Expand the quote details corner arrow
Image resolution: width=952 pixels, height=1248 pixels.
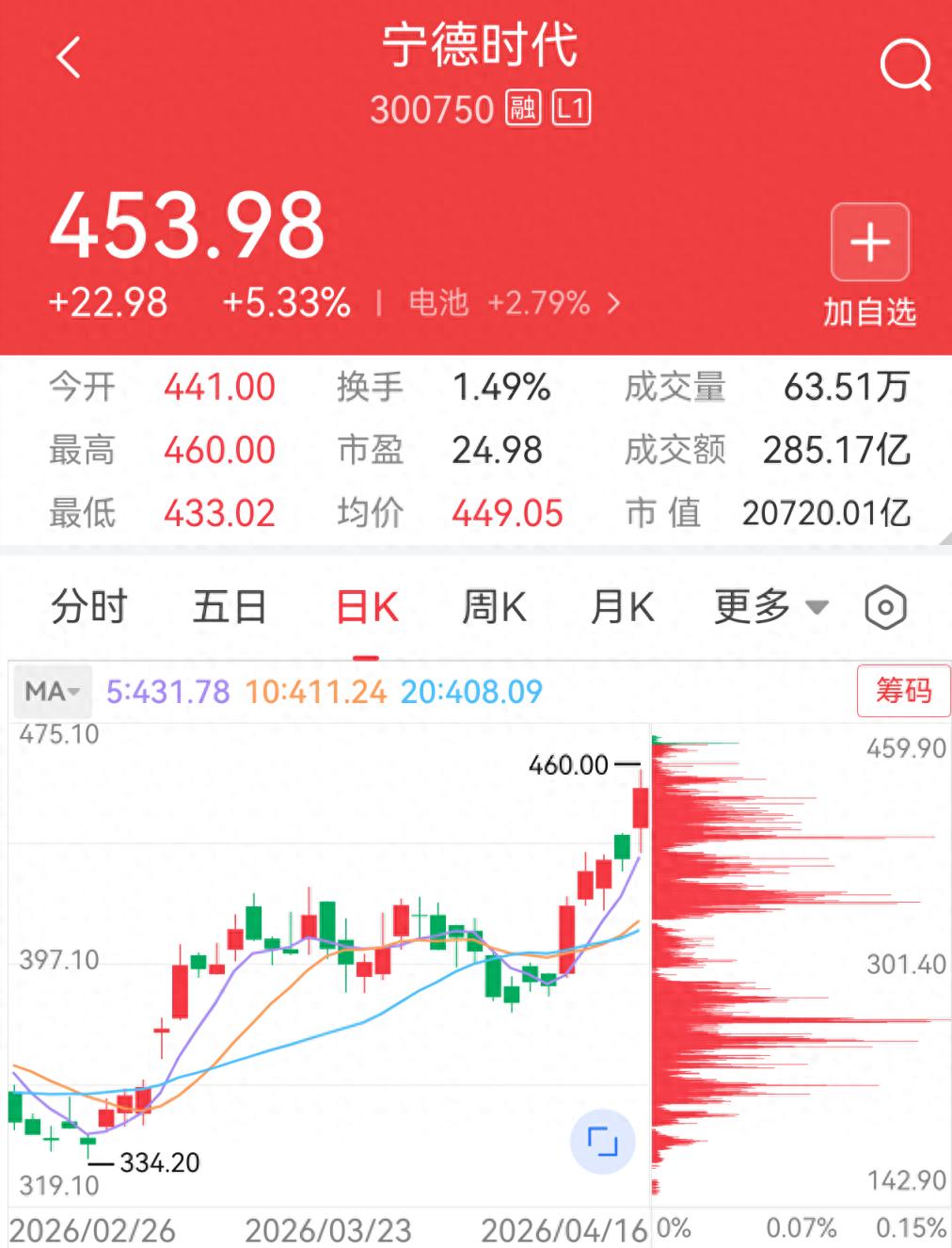[943, 538]
